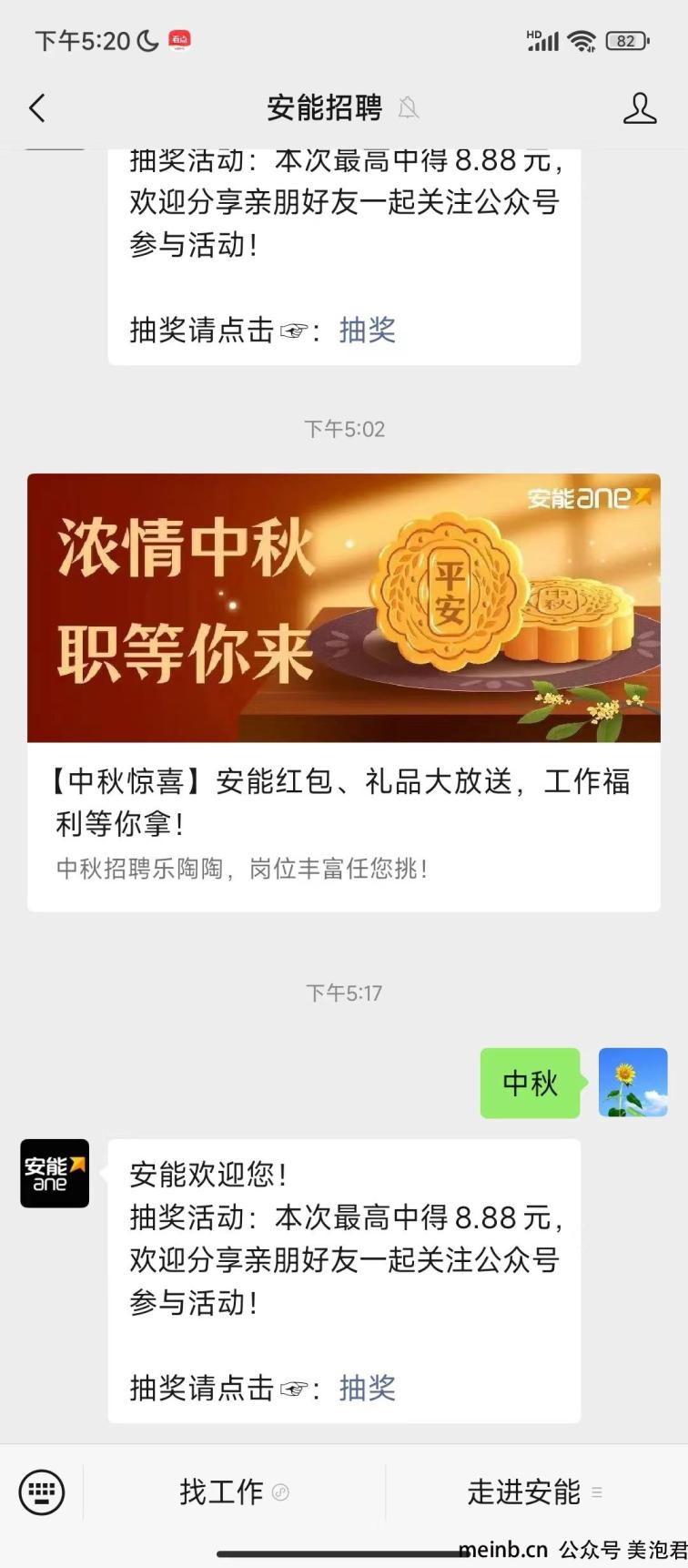View the 安能 ane account avatar
The image size is (688, 1568).
point(55,1173)
